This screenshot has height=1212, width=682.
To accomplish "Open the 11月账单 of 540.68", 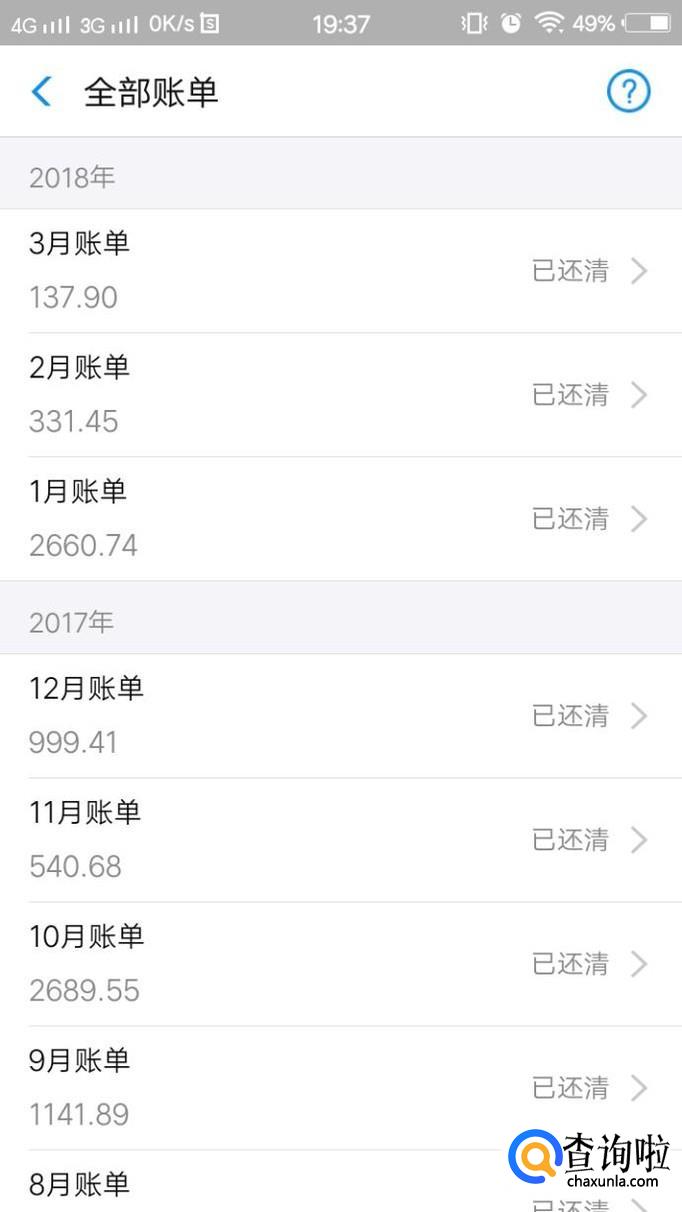I will pos(341,840).
